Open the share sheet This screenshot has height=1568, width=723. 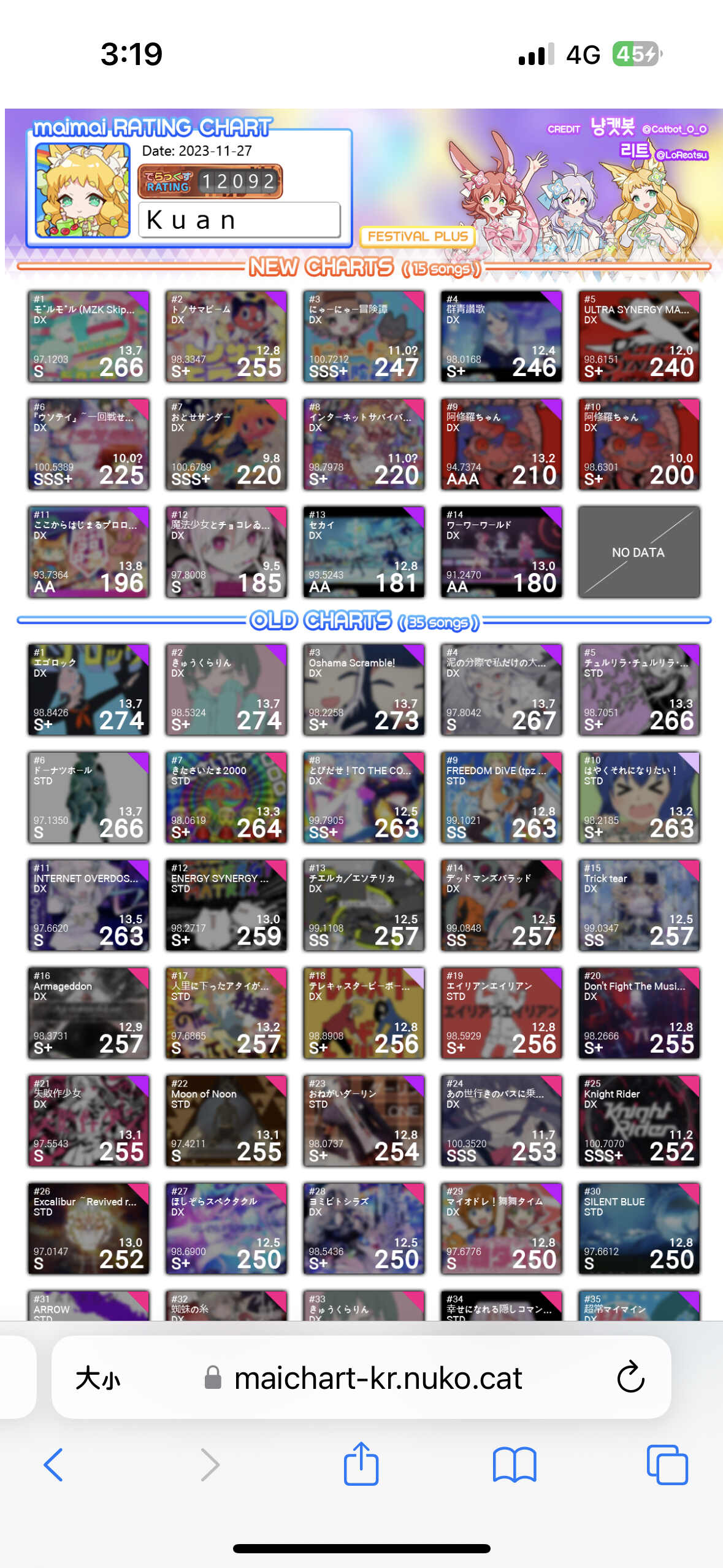click(361, 1464)
